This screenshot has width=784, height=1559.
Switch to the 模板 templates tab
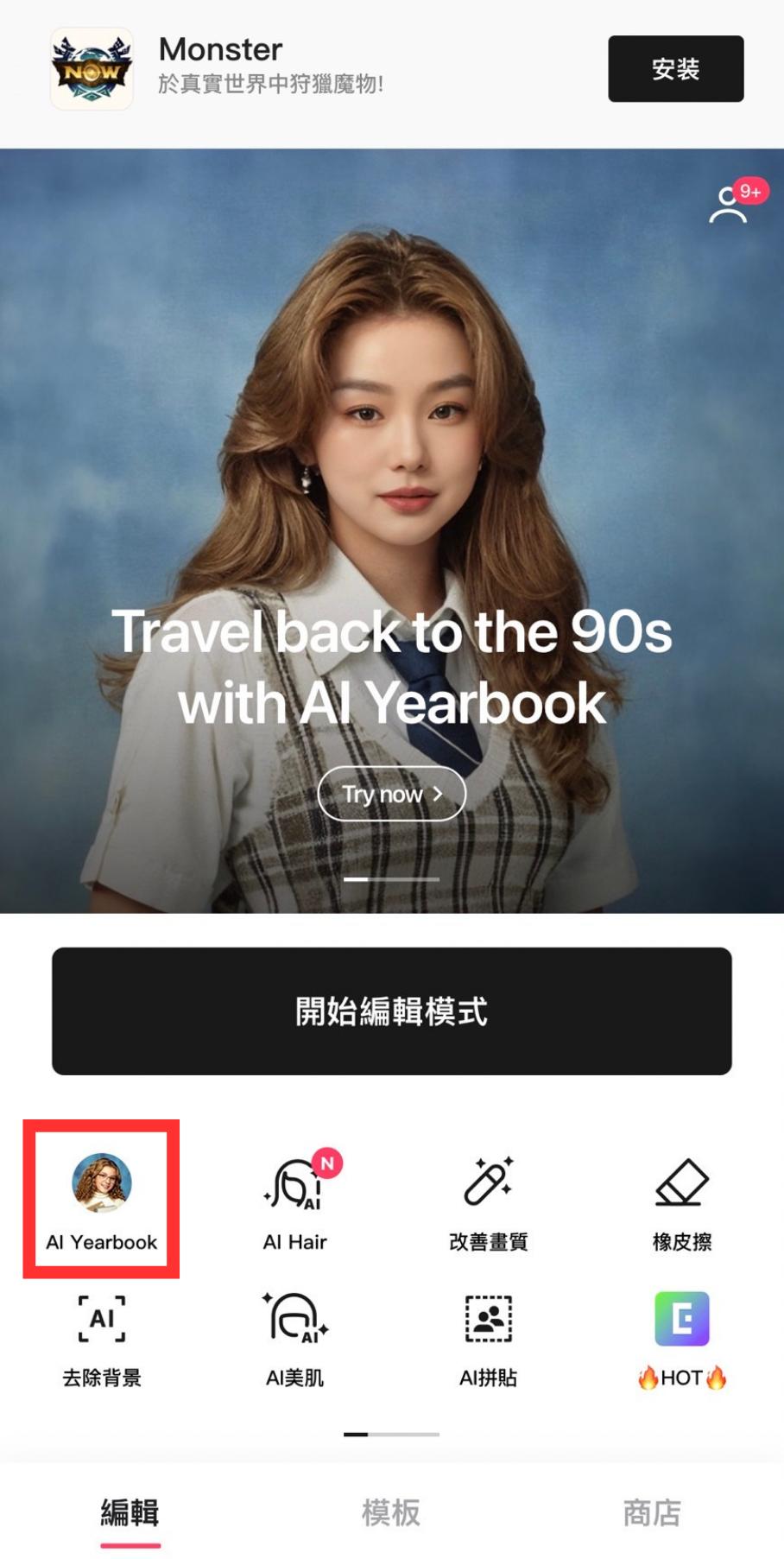tap(391, 1512)
